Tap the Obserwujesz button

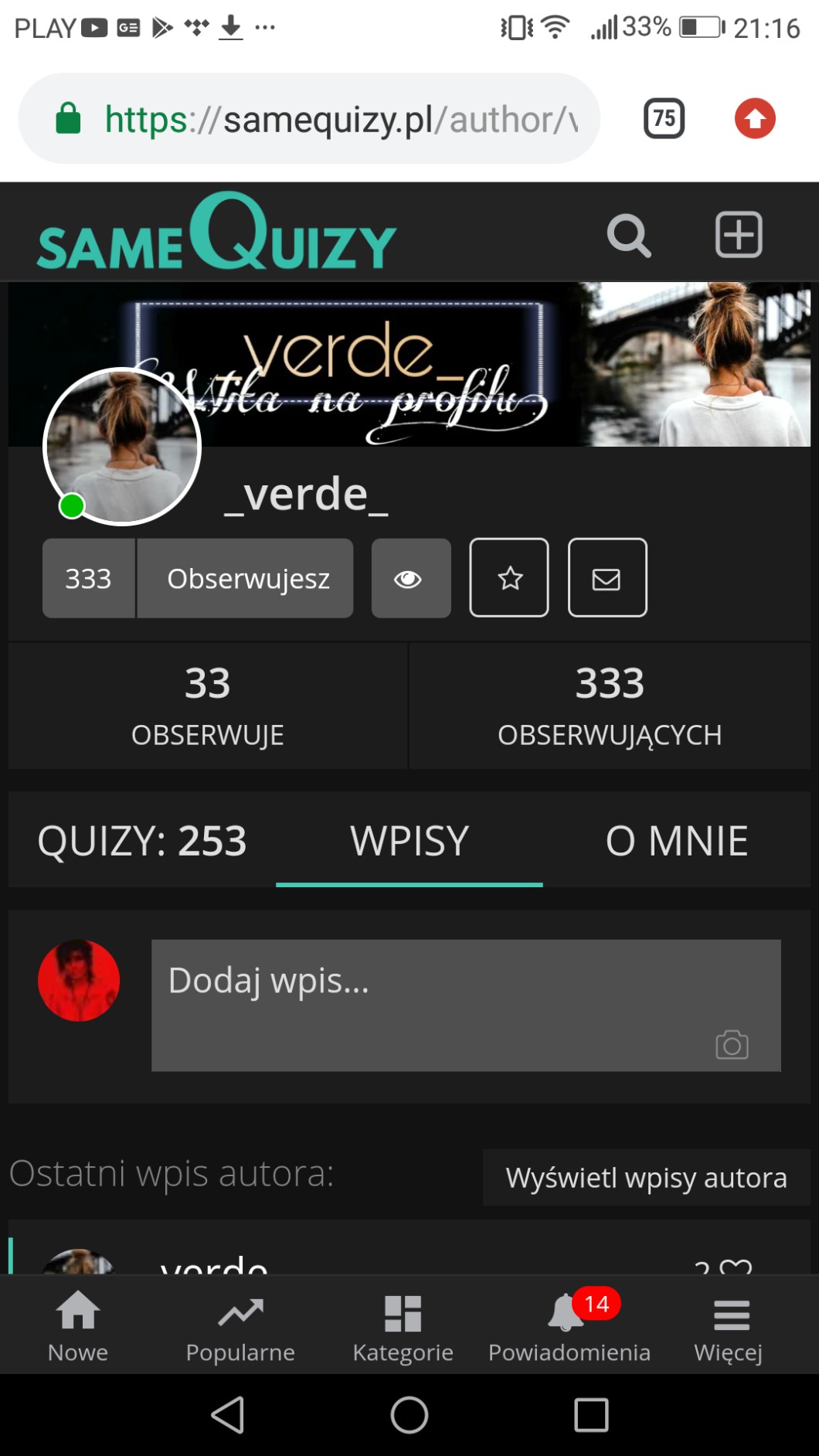[x=247, y=579]
